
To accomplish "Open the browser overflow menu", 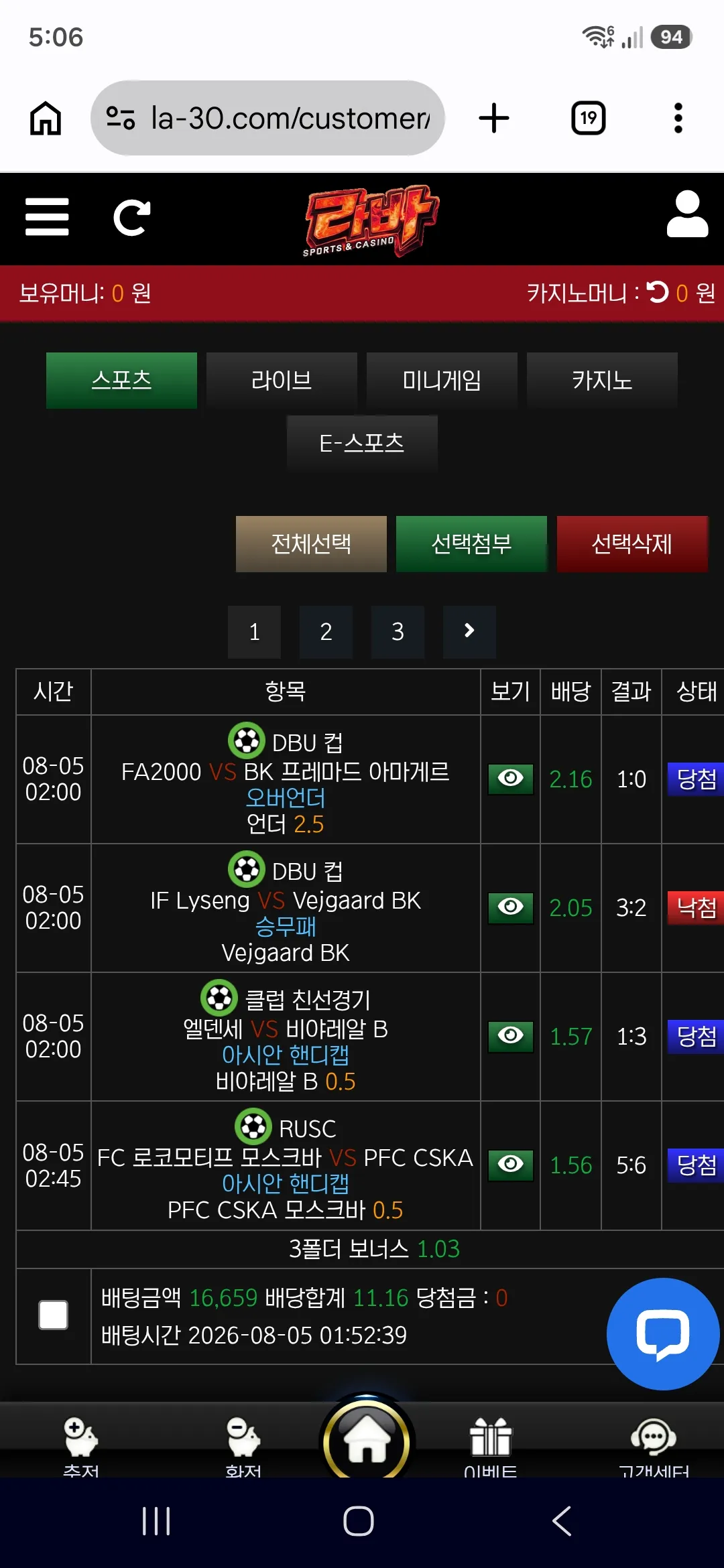I will click(678, 118).
